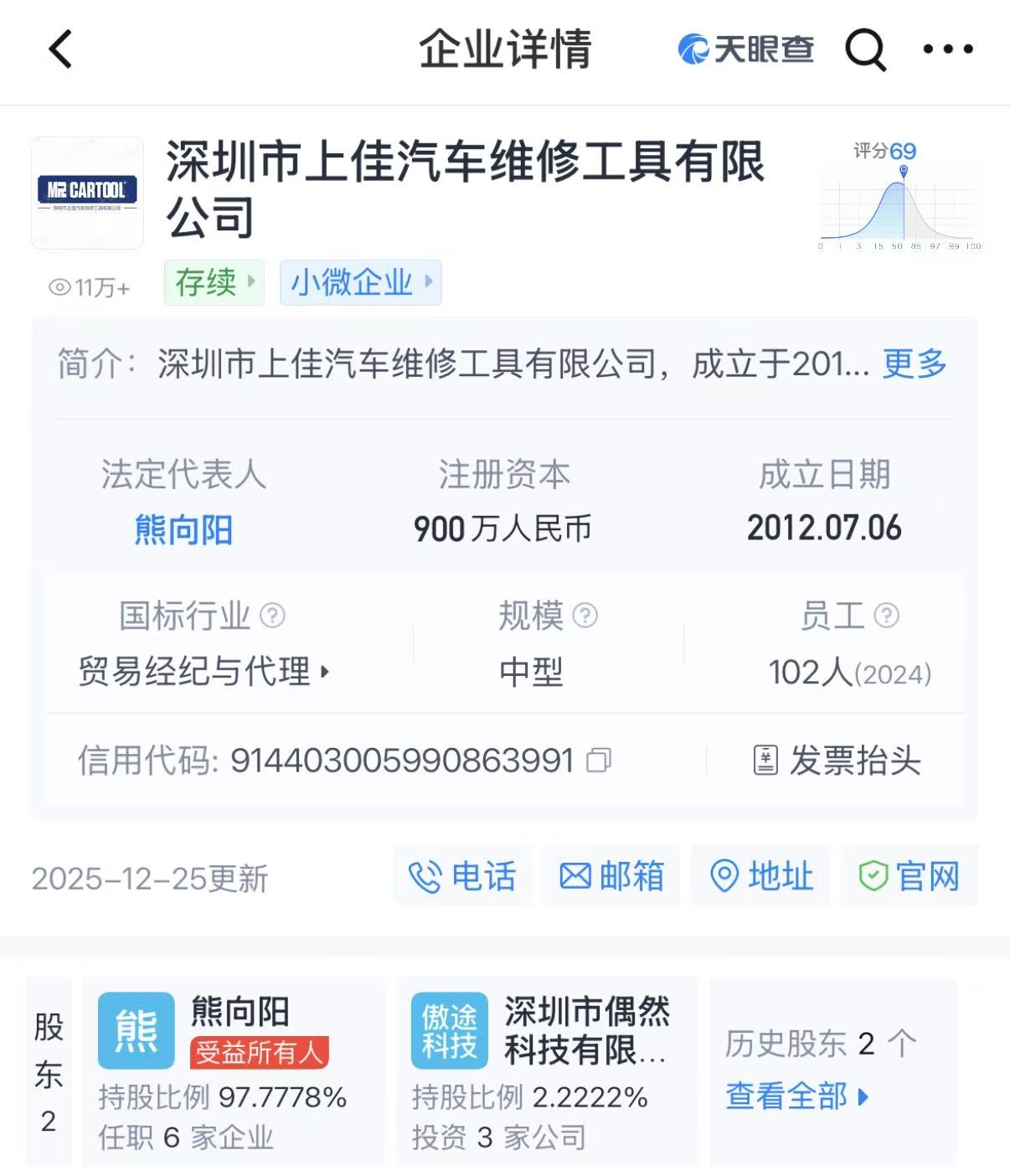Expand company intro with 更多
This screenshot has height=1176, width=1010.
(x=915, y=364)
